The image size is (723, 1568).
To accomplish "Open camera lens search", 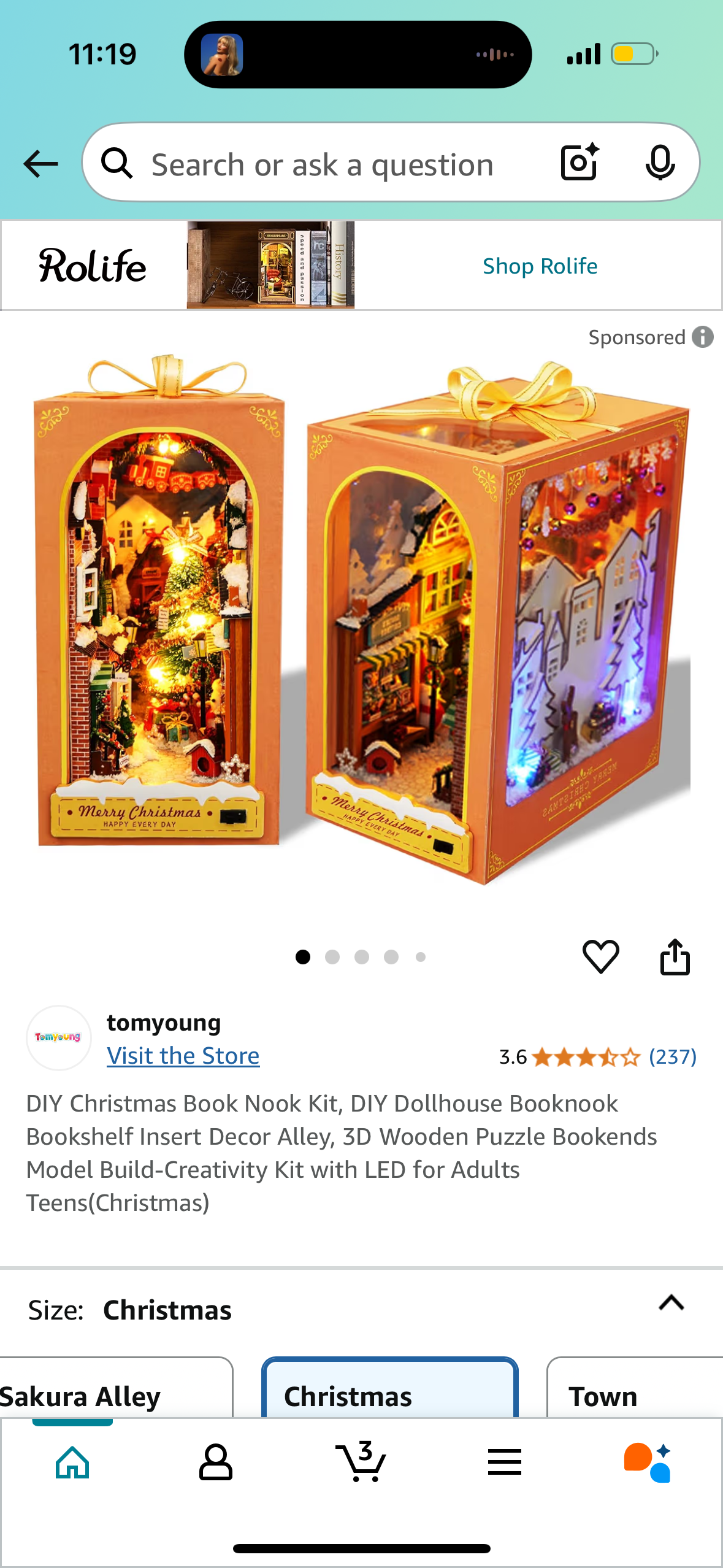I will [x=579, y=163].
